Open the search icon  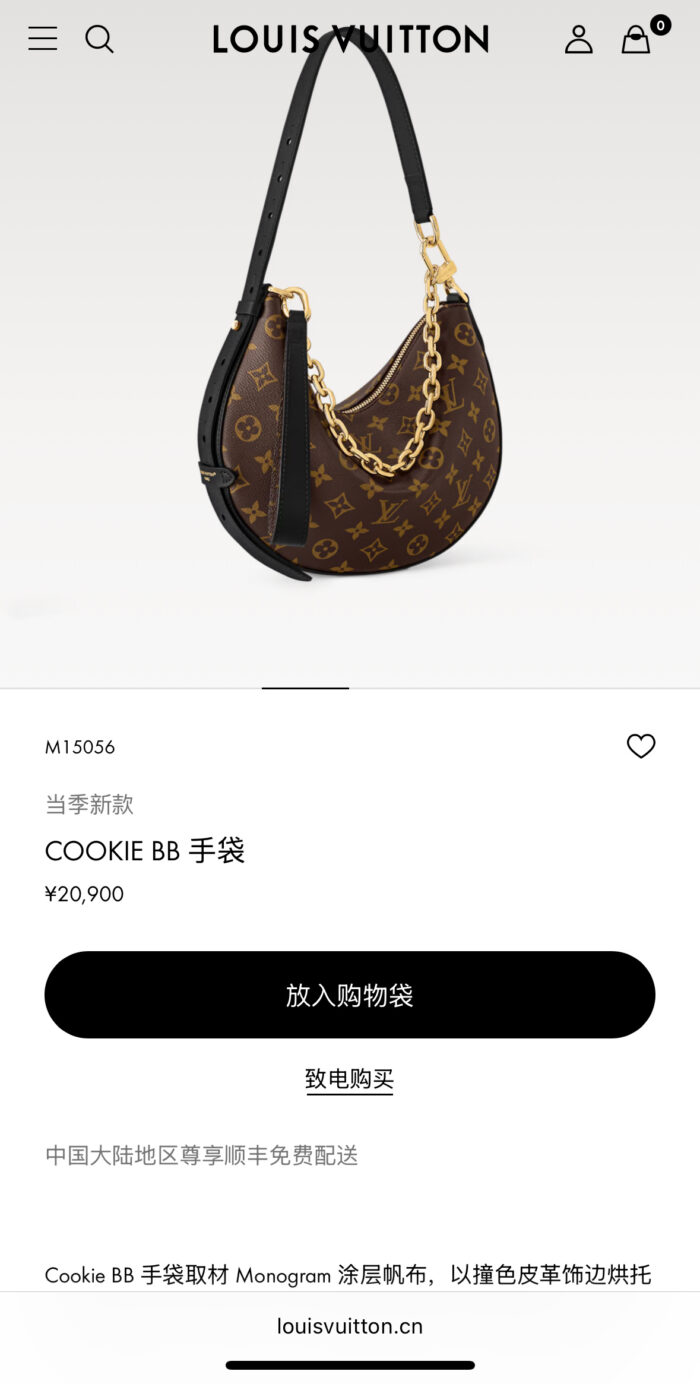99,39
